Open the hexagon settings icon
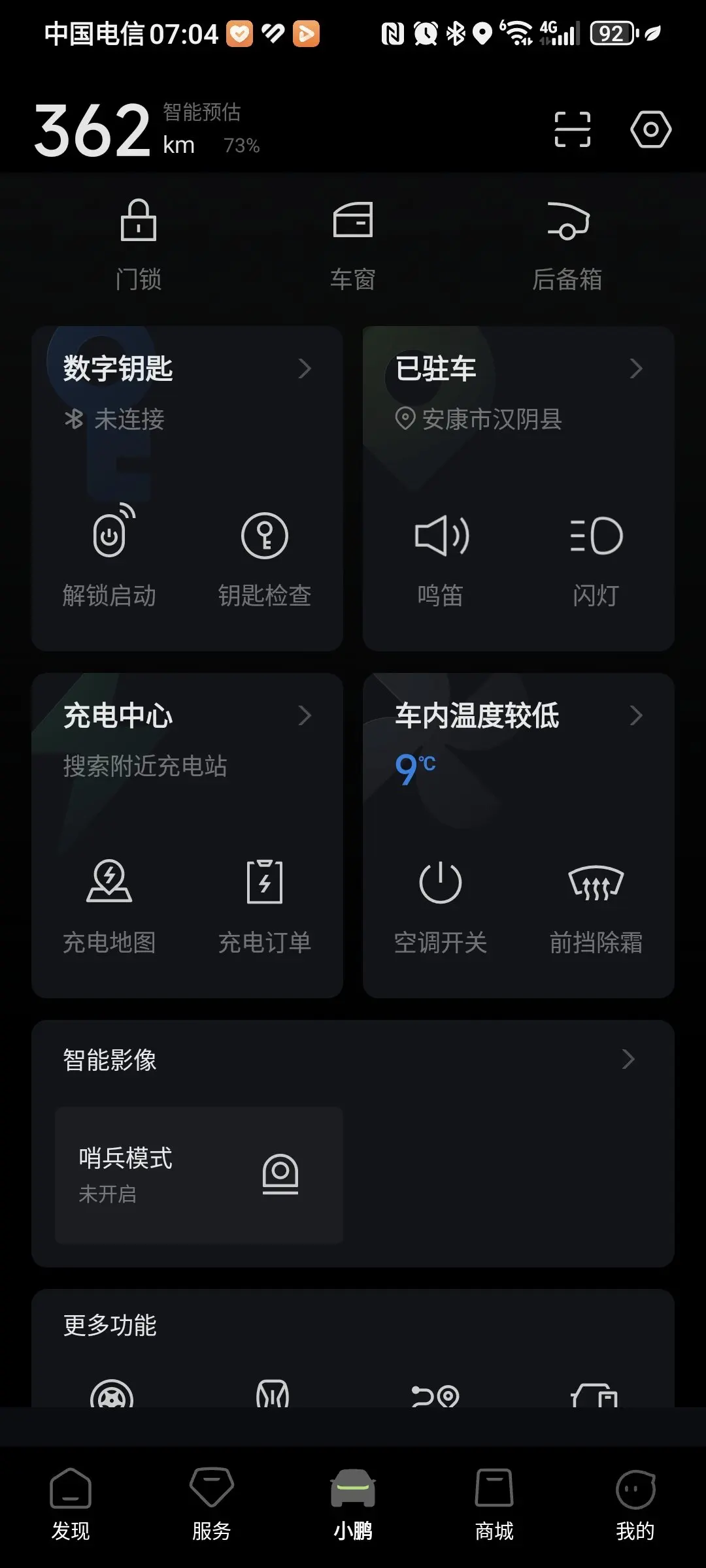The width and height of the screenshot is (706, 1568). coord(650,129)
